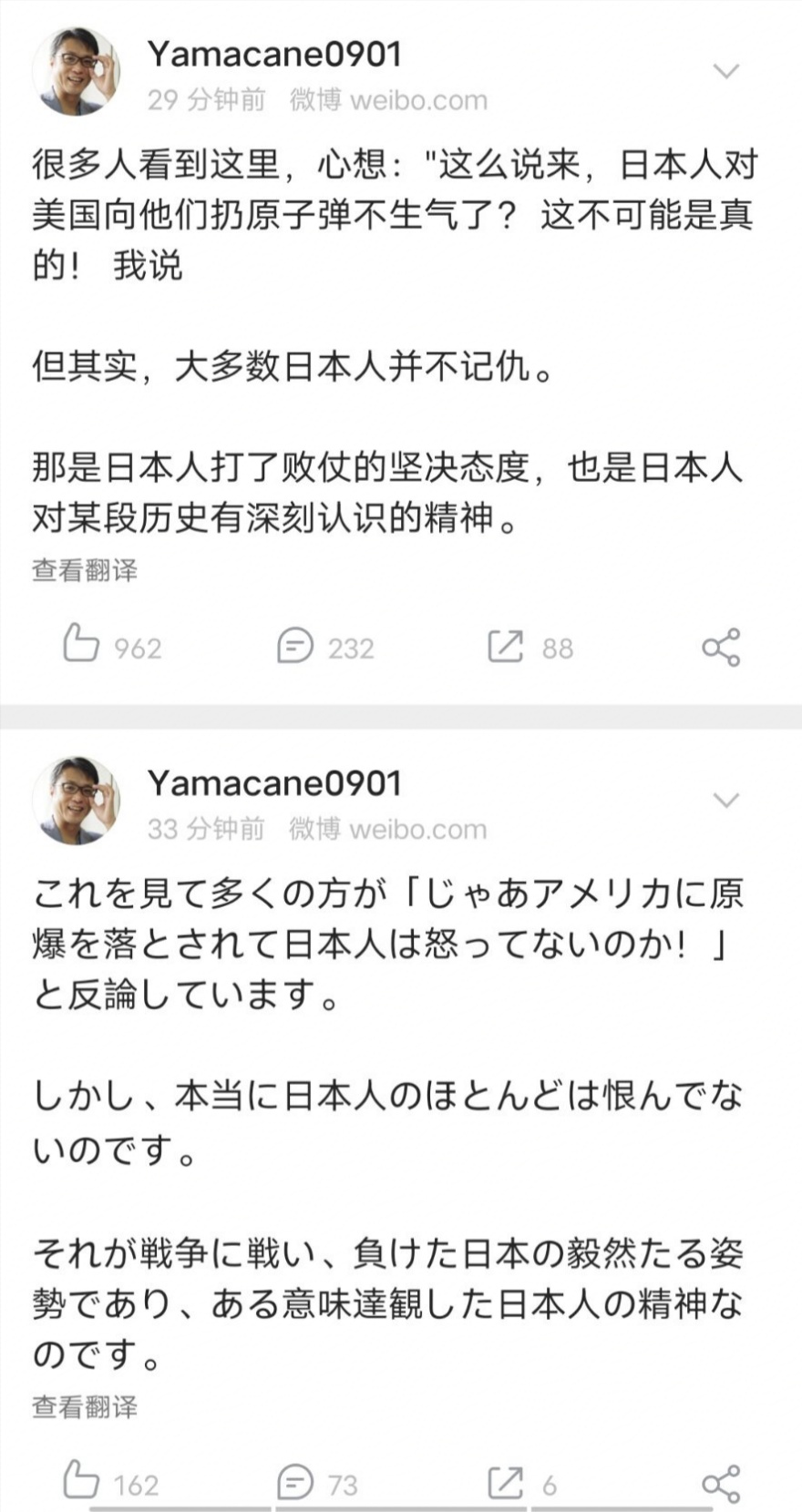802x1512 pixels.
Task: Share the post from 33 分钟前
Action: (721, 1484)
